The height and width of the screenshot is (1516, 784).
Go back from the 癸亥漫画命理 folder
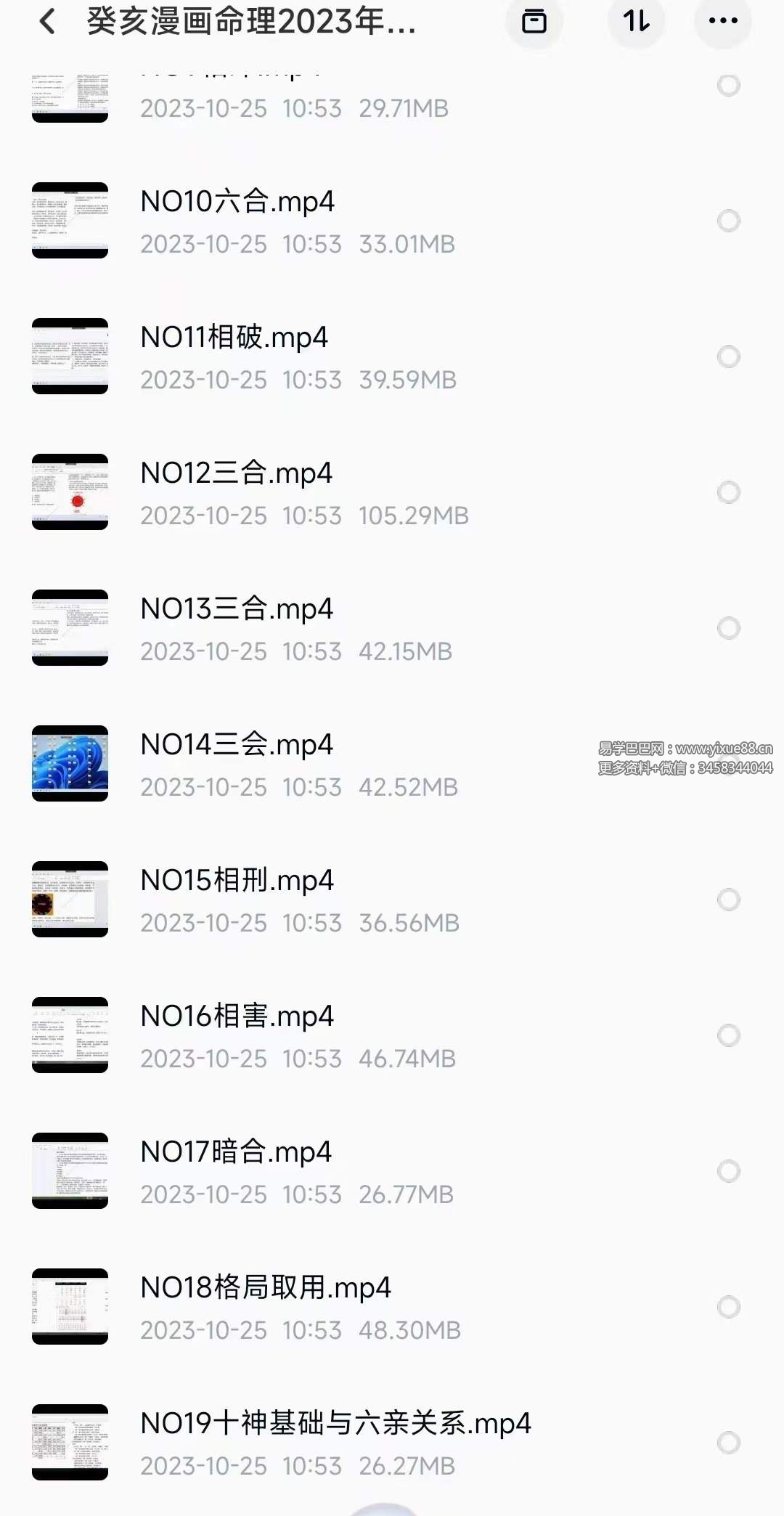pos(48,22)
